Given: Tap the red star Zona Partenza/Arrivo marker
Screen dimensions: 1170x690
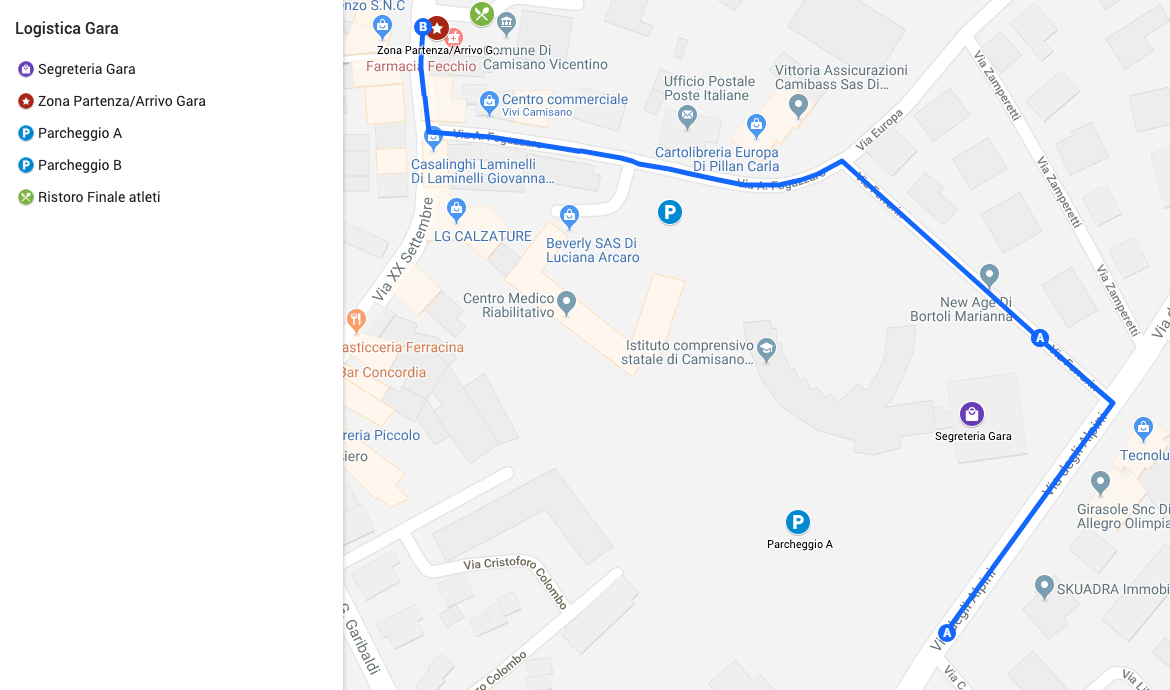Looking at the screenshot, I should pyautogui.click(x=437, y=28).
